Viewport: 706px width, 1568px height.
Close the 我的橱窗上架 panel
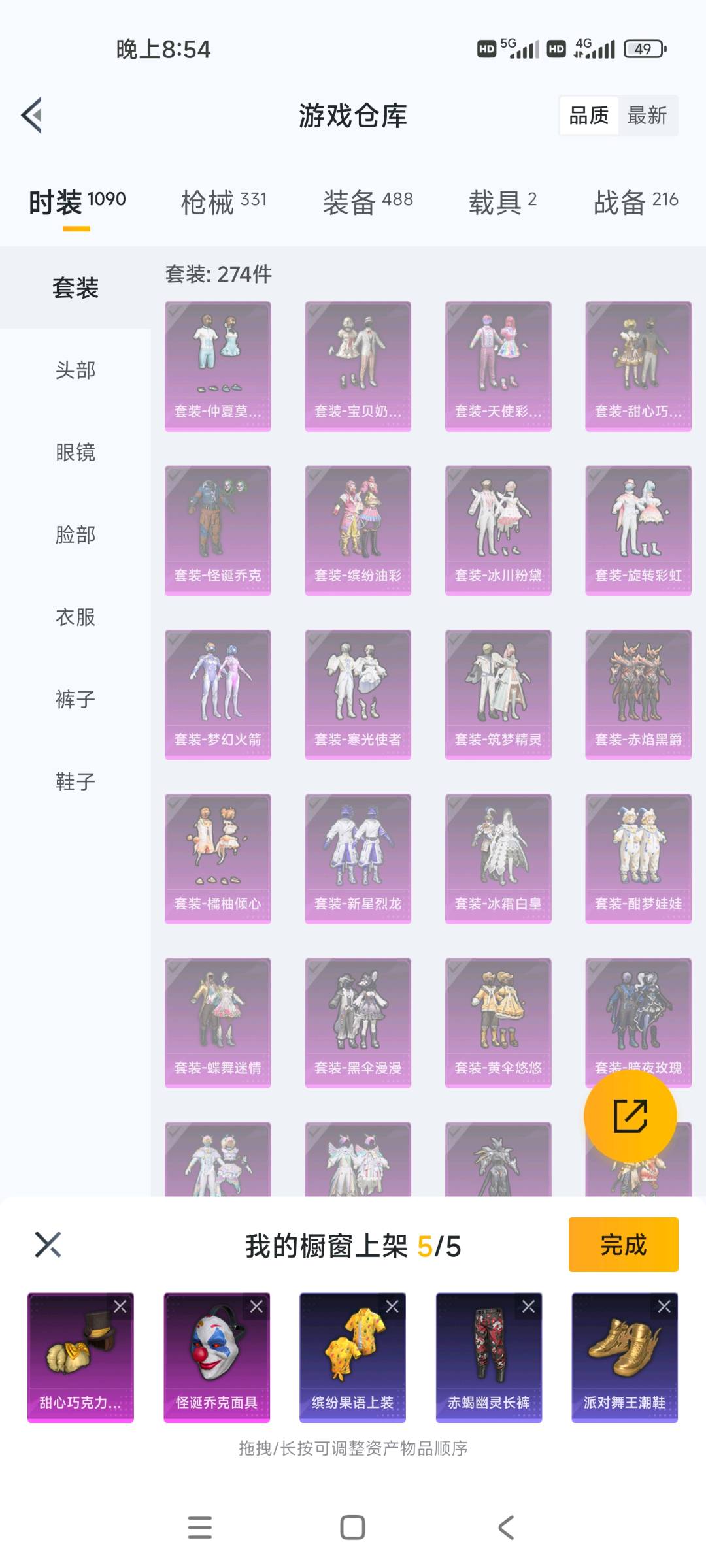click(48, 1245)
